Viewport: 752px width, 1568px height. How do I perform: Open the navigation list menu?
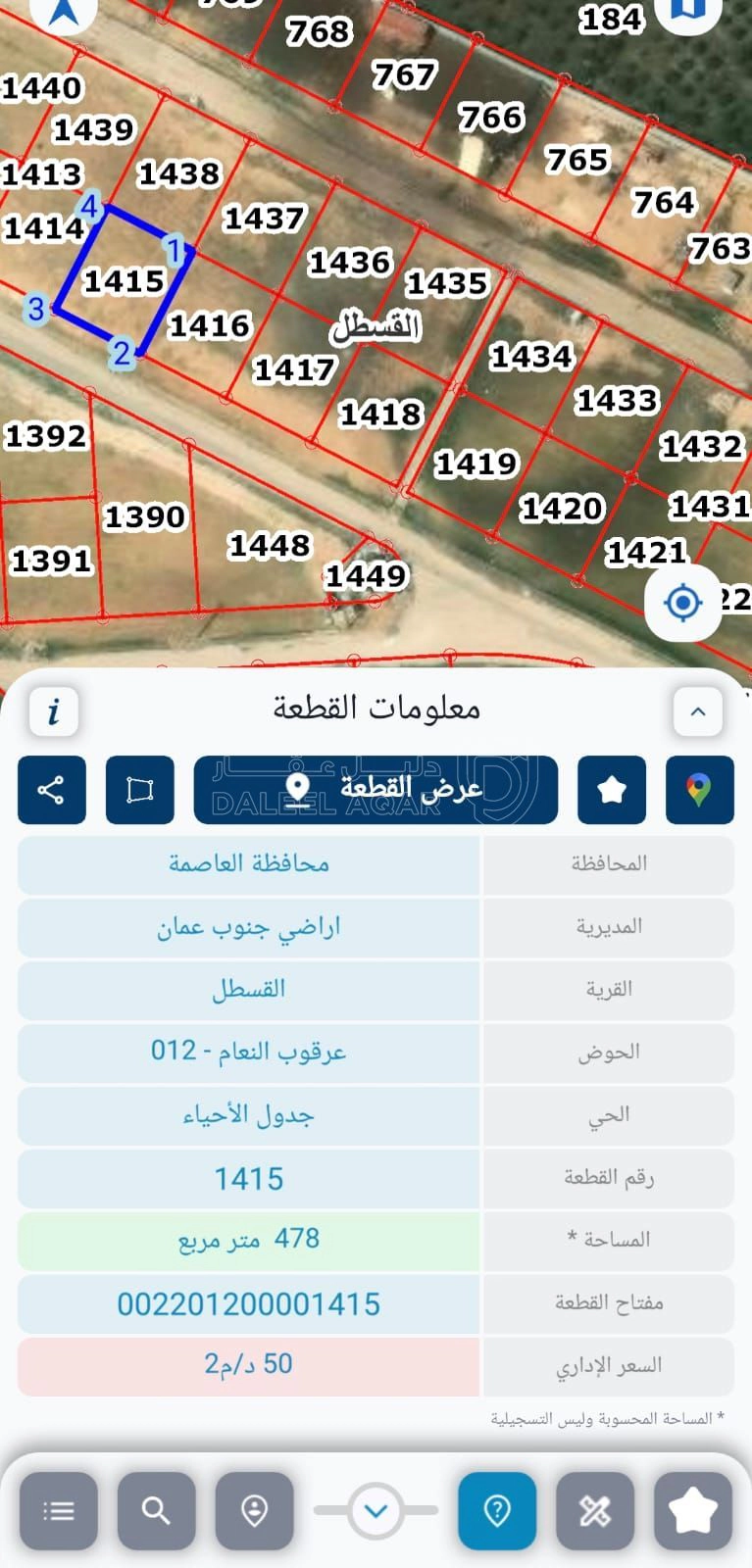[x=59, y=1510]
